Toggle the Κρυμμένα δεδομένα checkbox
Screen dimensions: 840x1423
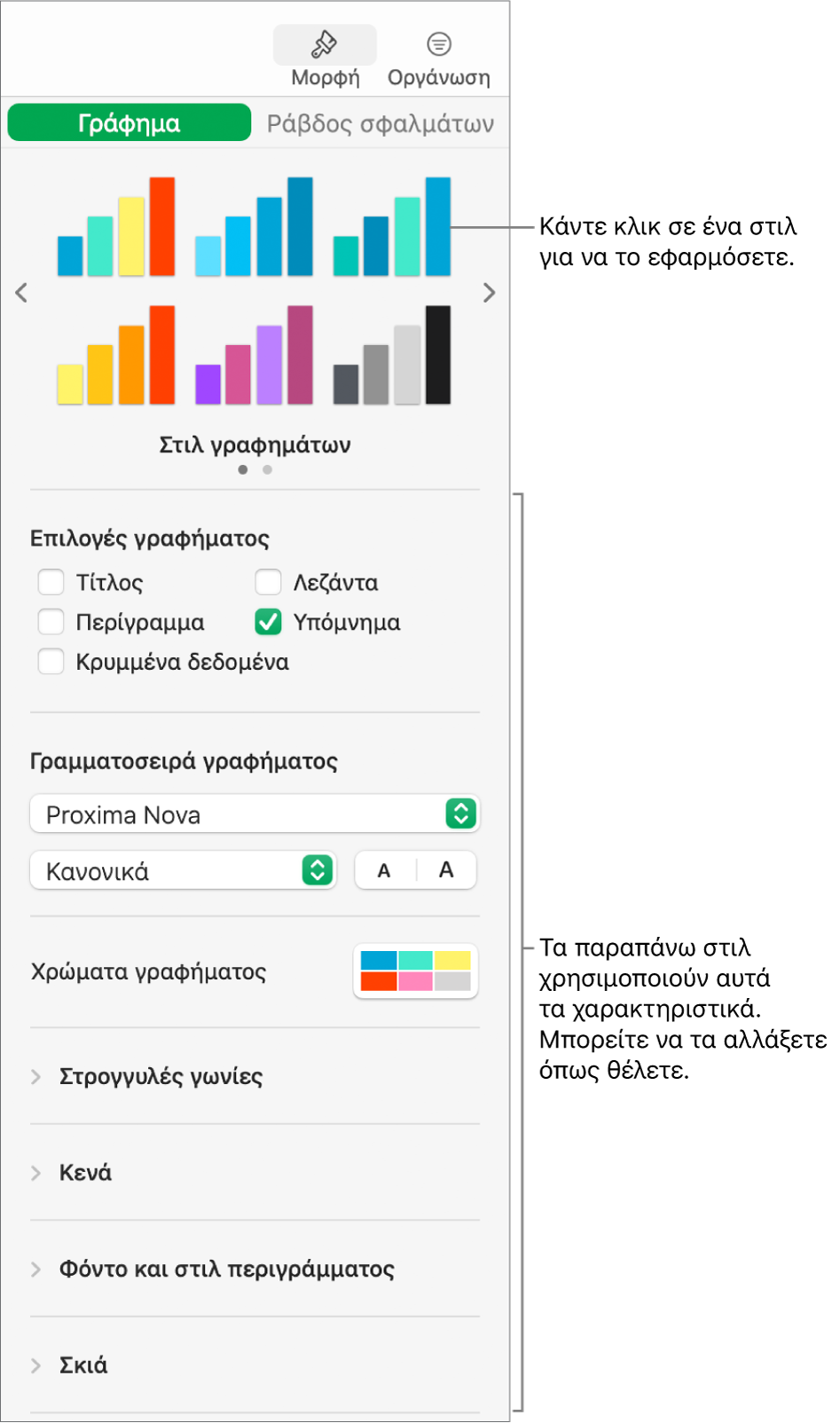point(51,662)
